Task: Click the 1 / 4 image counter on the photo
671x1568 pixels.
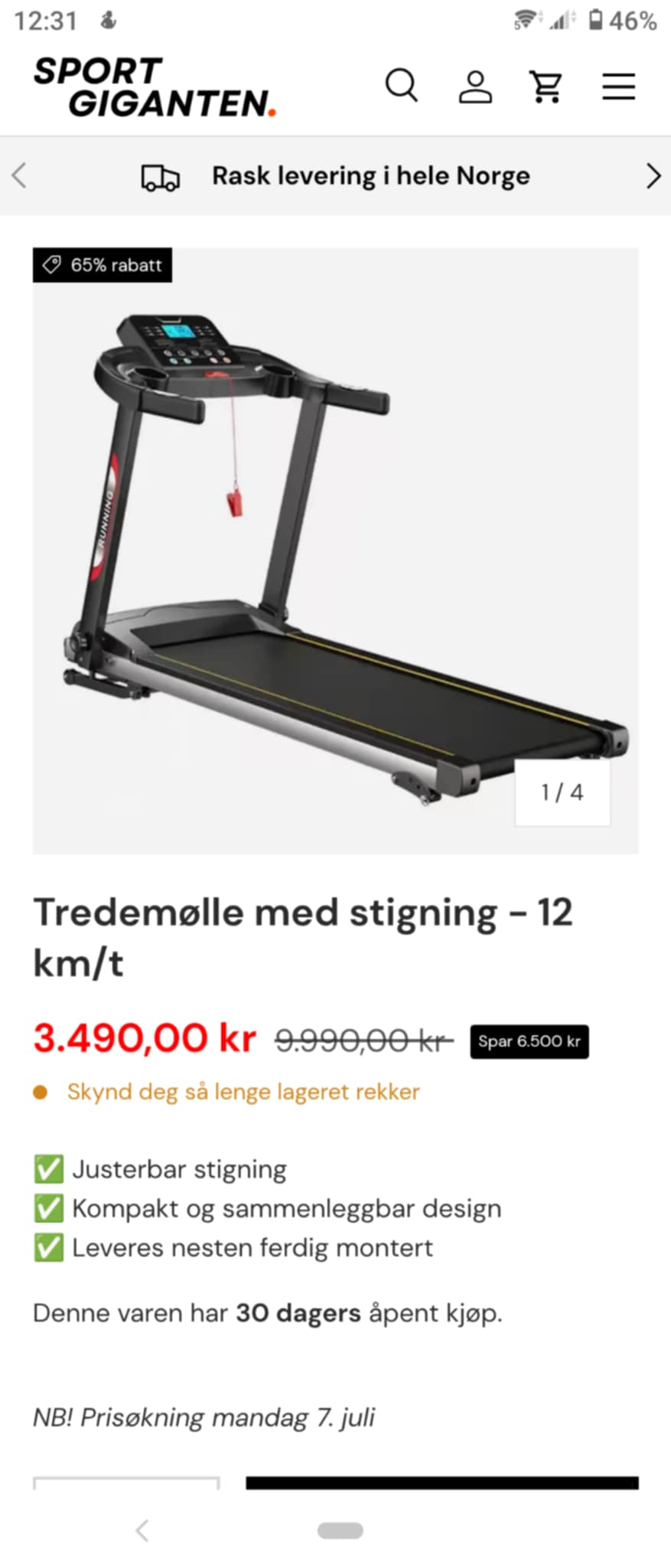Action: click(562, 792)
